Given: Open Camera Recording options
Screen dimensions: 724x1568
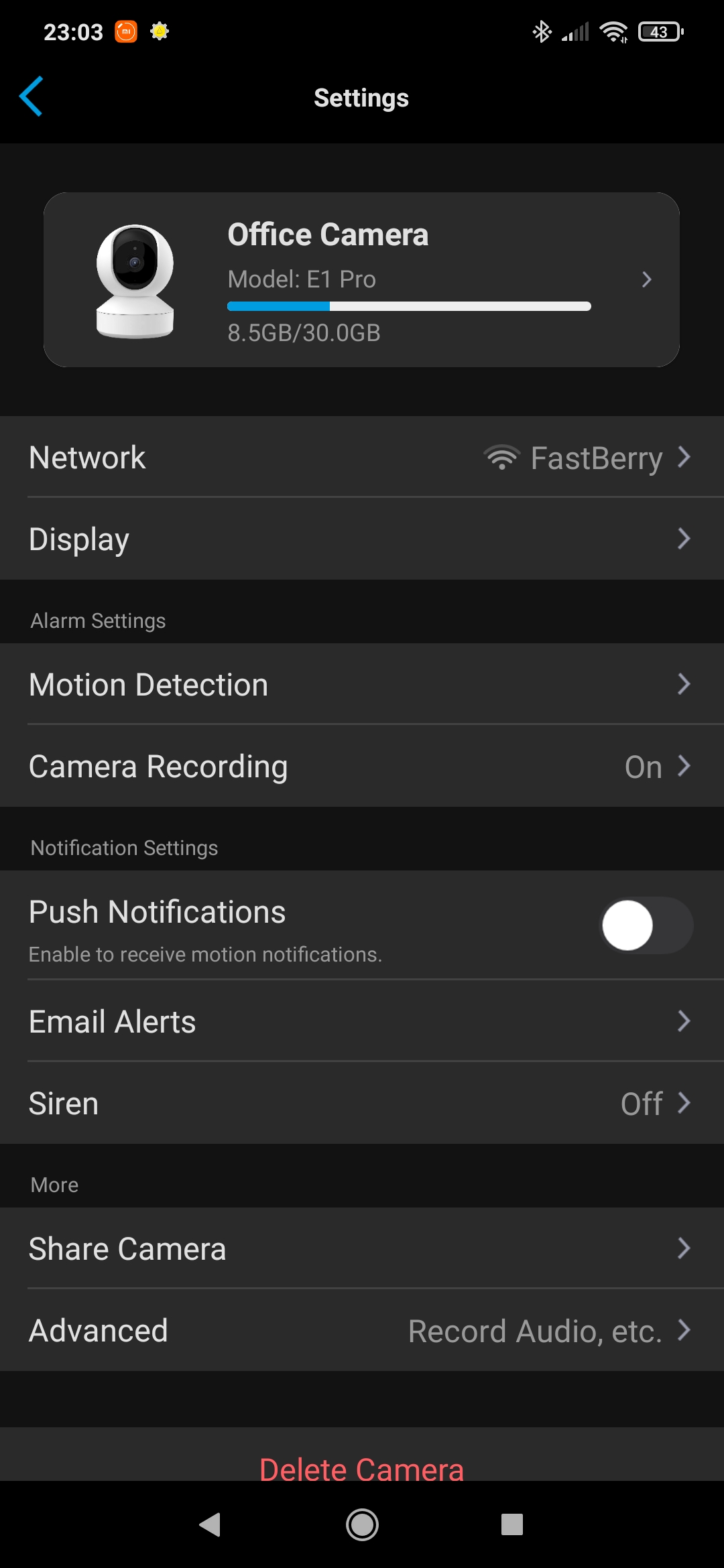Looking at the screenshot, I should (x=362, y=766).
